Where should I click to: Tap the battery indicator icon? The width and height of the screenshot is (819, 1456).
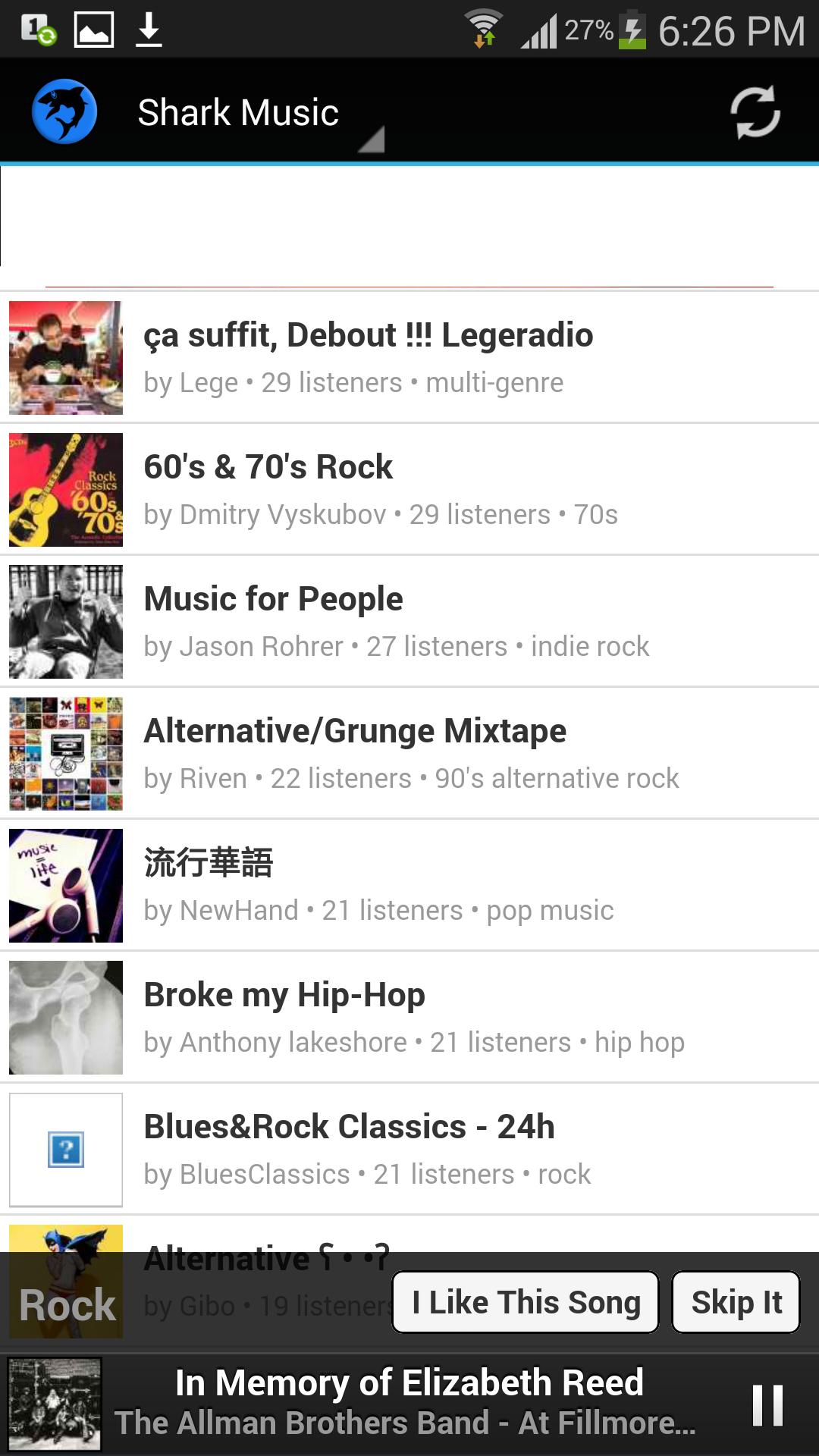point(633,28)
